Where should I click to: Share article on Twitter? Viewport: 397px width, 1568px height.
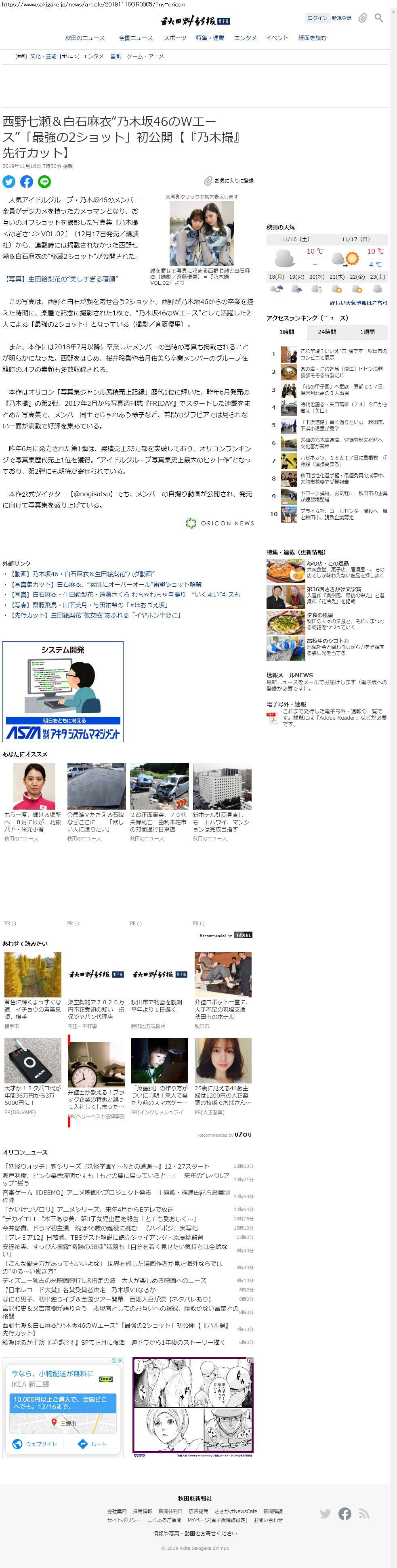pyautogui.click(x=8, y=181)
